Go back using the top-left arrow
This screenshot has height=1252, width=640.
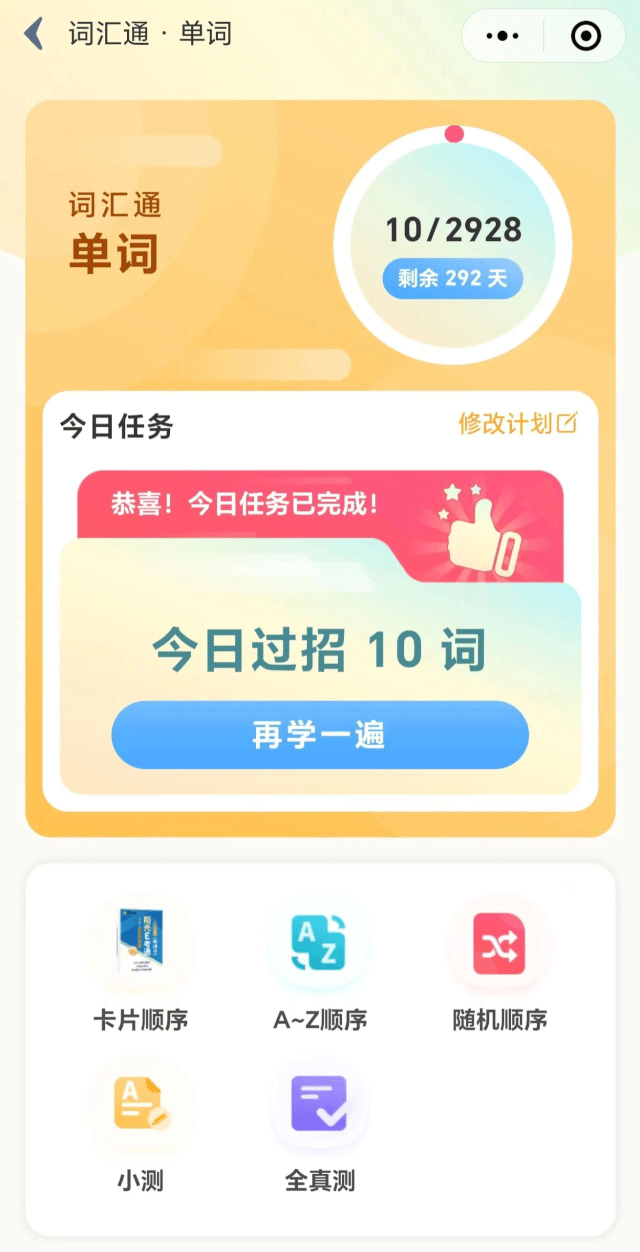[35, 34]
